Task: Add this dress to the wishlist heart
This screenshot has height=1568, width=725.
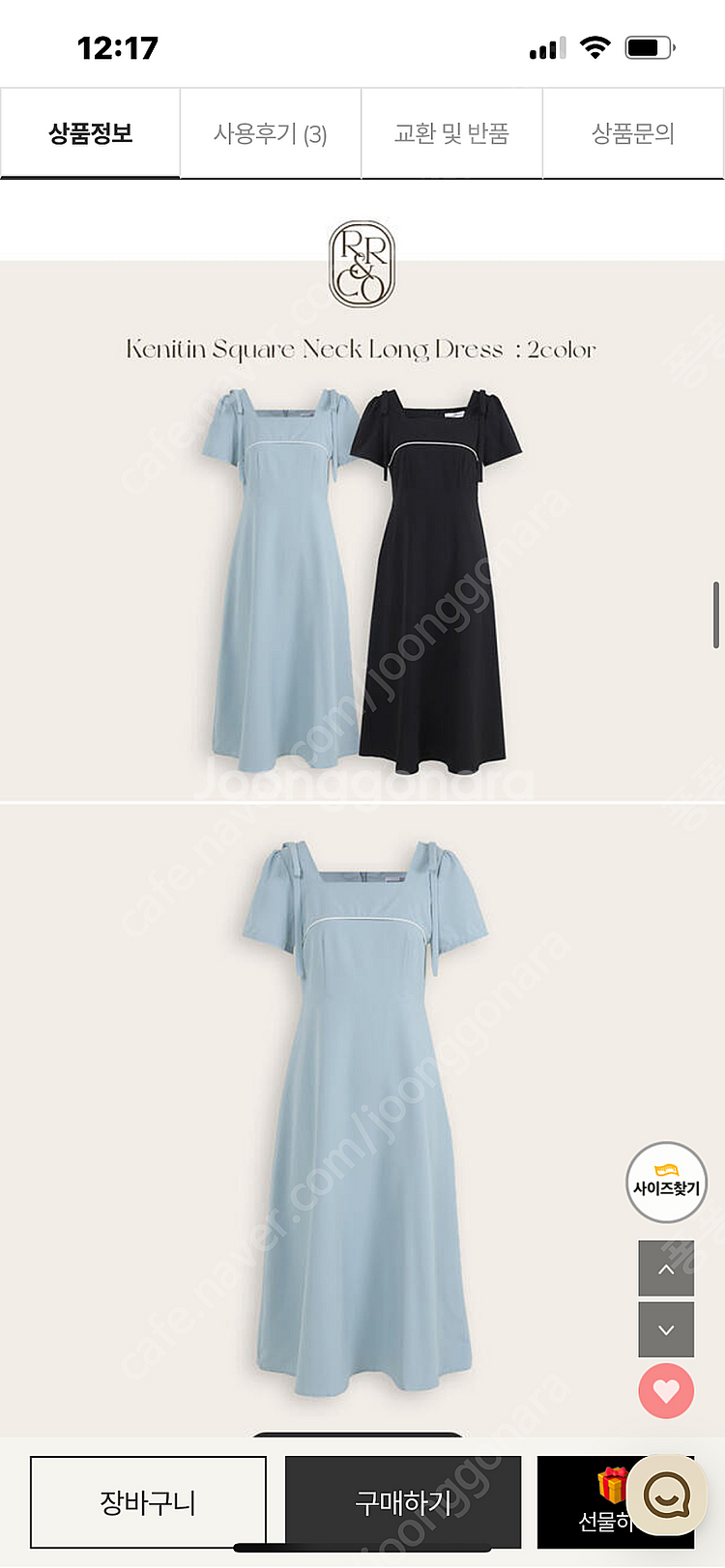Action: [666, 1391]
